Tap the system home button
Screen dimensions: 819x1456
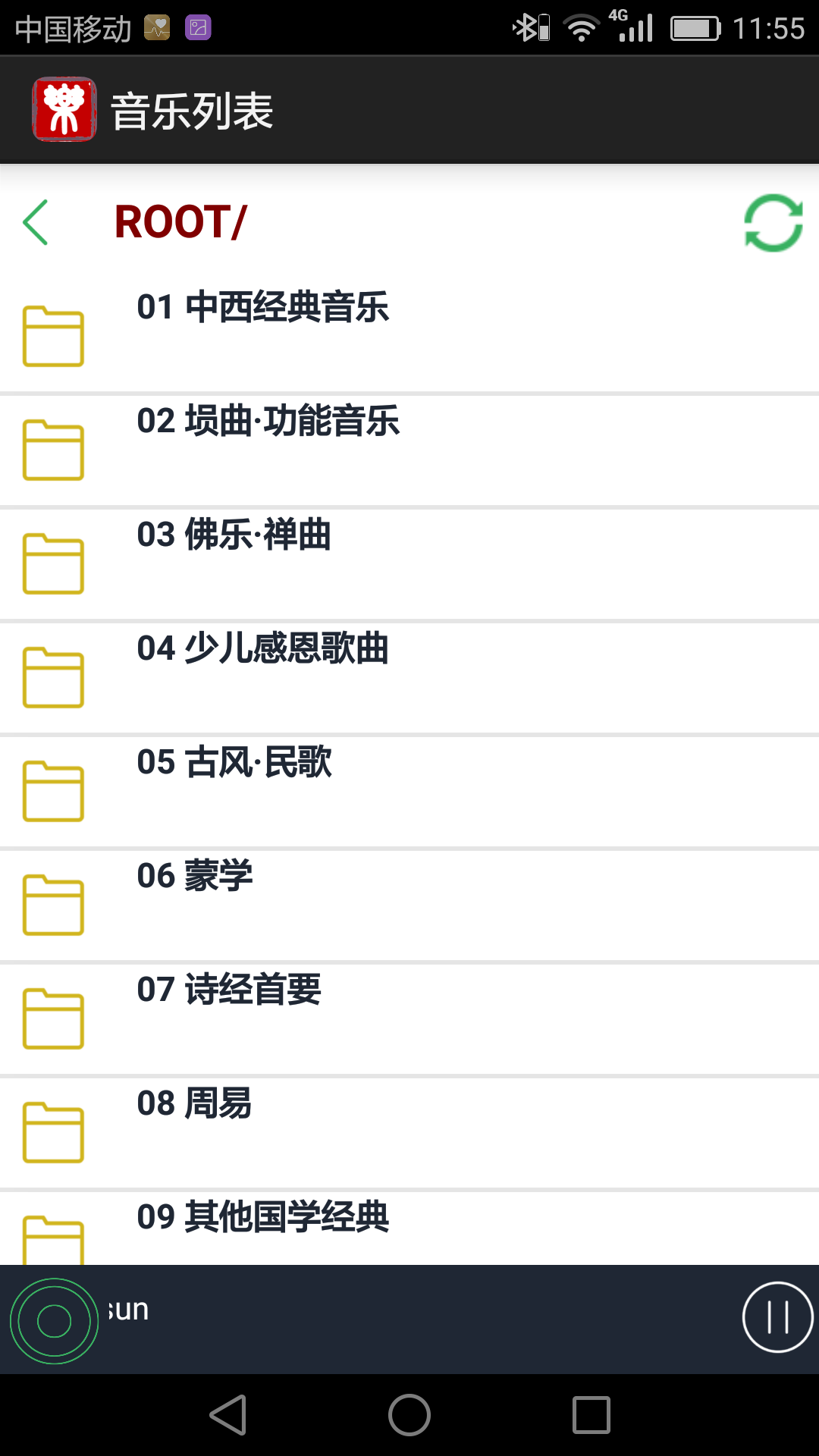coord(409,1415)
